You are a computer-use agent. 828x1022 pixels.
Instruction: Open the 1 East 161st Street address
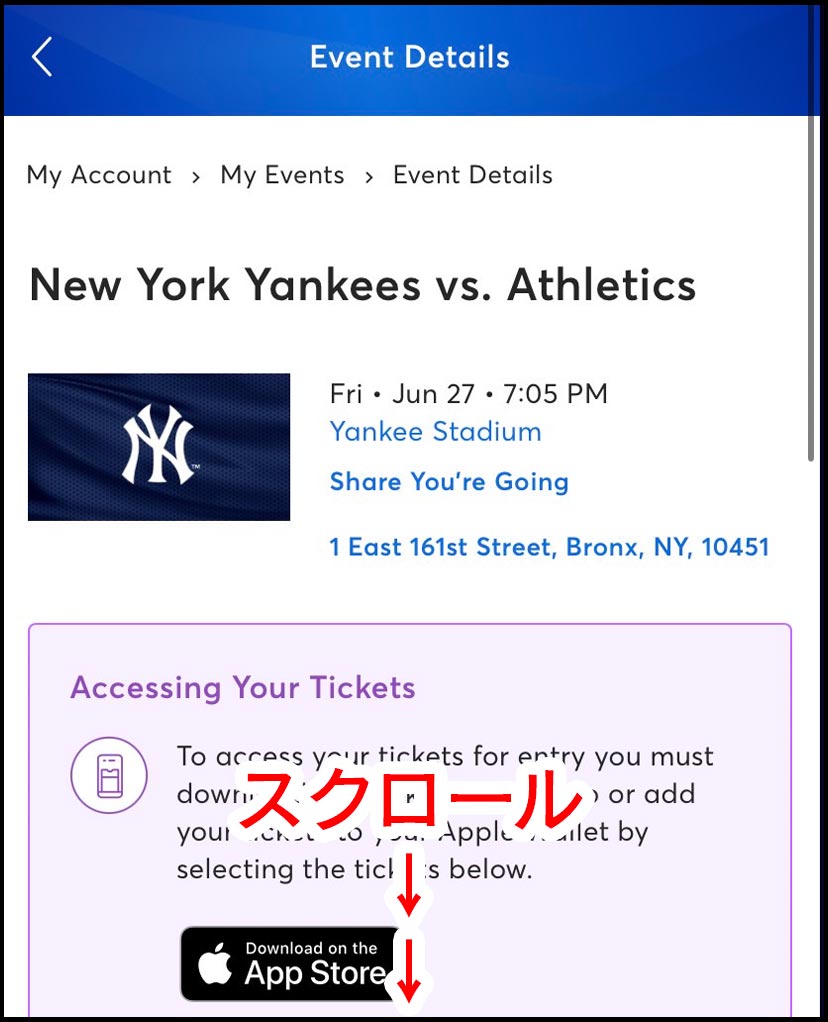[549, 548]
